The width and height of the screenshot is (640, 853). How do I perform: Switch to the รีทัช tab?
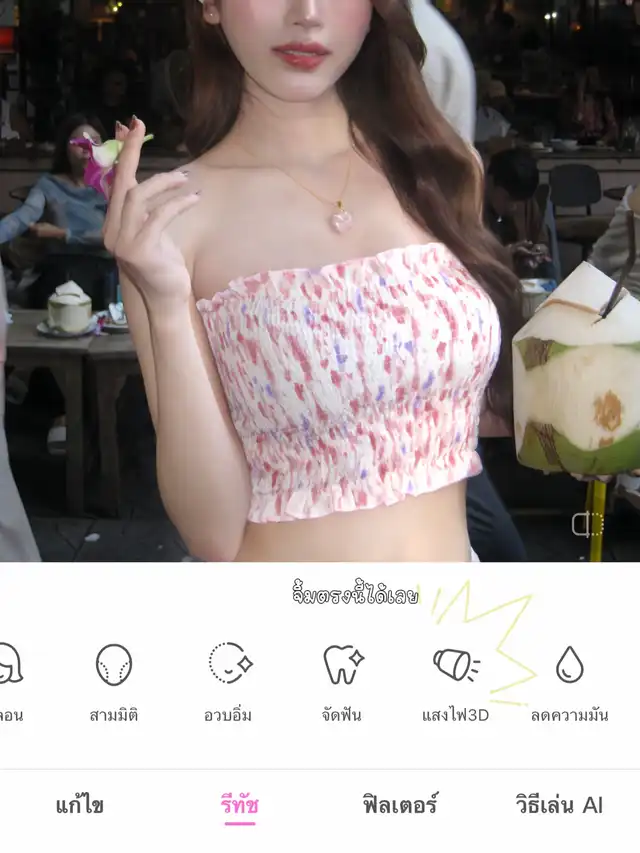pyautogui.click(x=239, y=805)
